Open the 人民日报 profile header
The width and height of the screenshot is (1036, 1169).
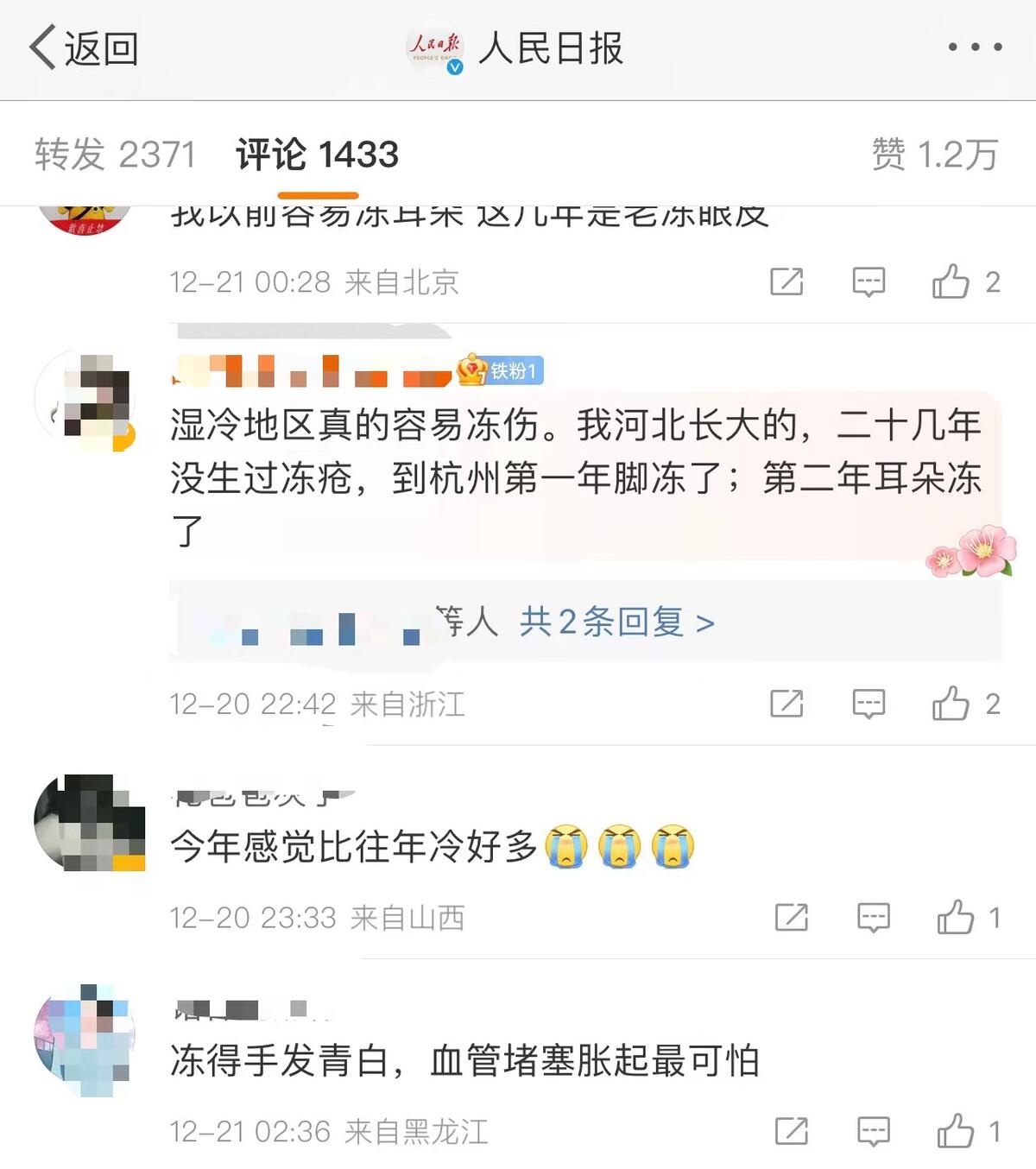tap(516, 48)
